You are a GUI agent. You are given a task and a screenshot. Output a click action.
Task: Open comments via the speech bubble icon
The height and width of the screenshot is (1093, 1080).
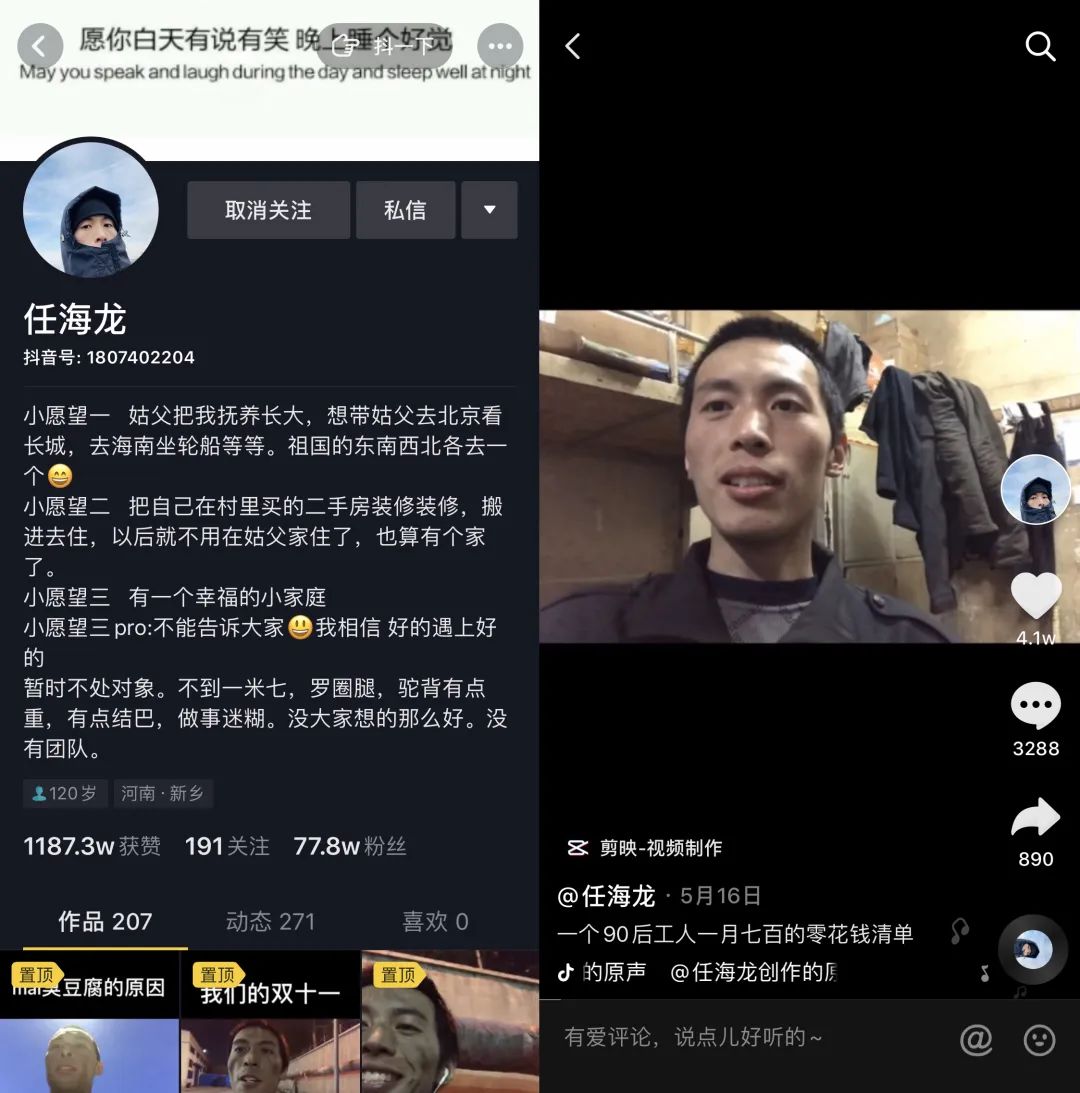coord(1035,707)
